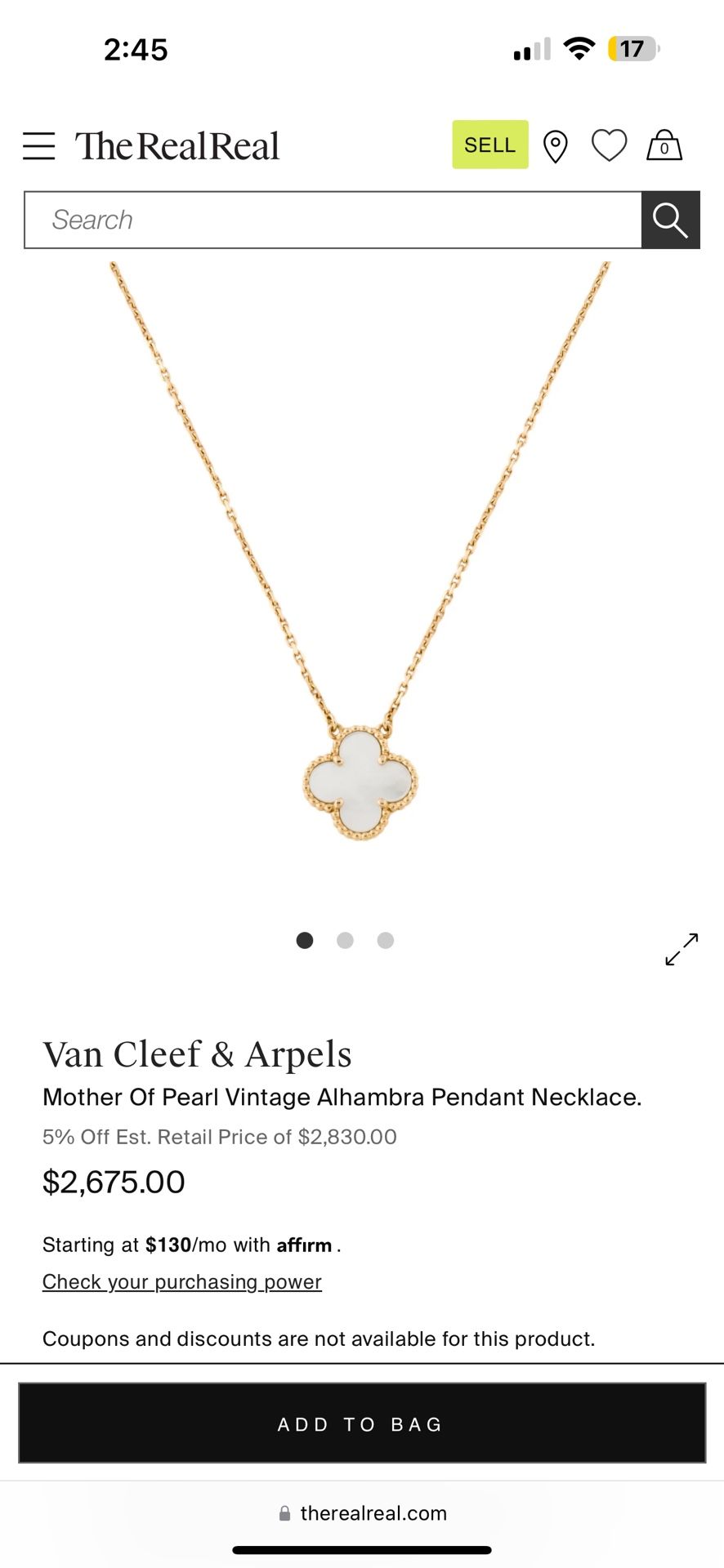
Task: Open the hamburger navigation menu
Action: [38, 145]
